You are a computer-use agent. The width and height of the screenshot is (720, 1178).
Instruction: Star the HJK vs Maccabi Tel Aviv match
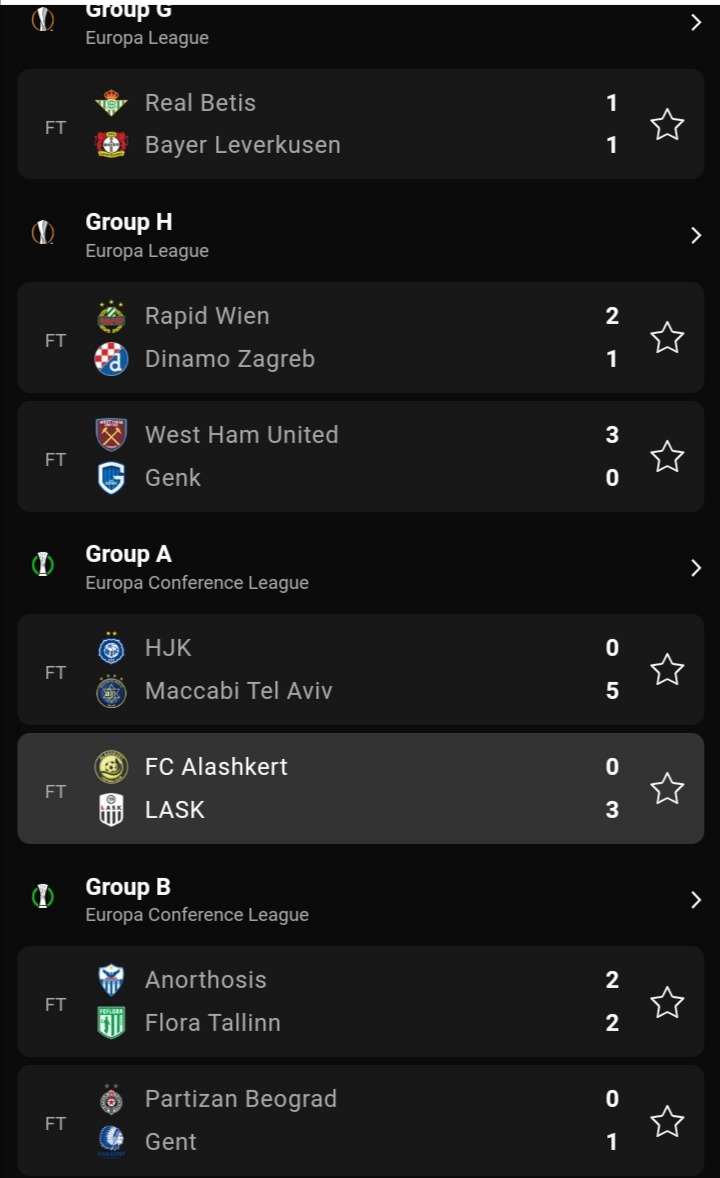667,669
